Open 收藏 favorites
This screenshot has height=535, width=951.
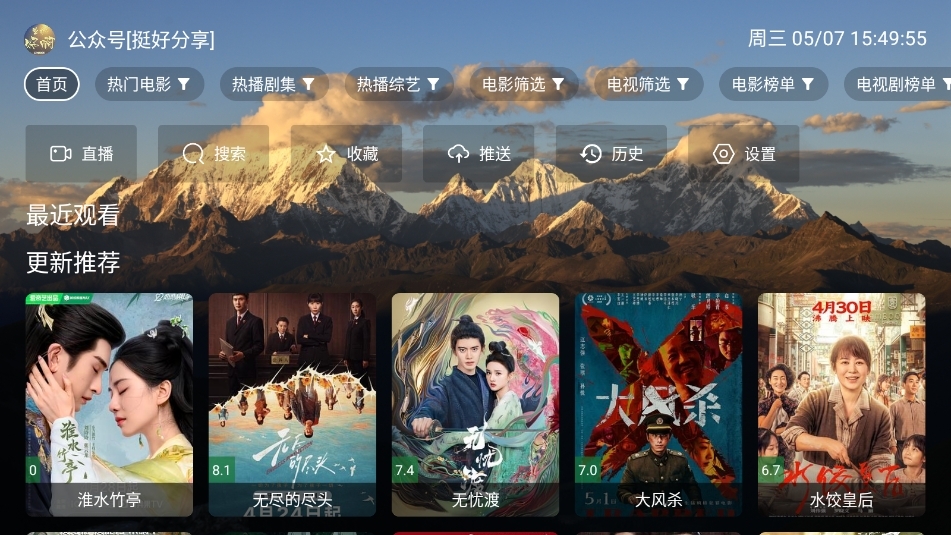347,154
